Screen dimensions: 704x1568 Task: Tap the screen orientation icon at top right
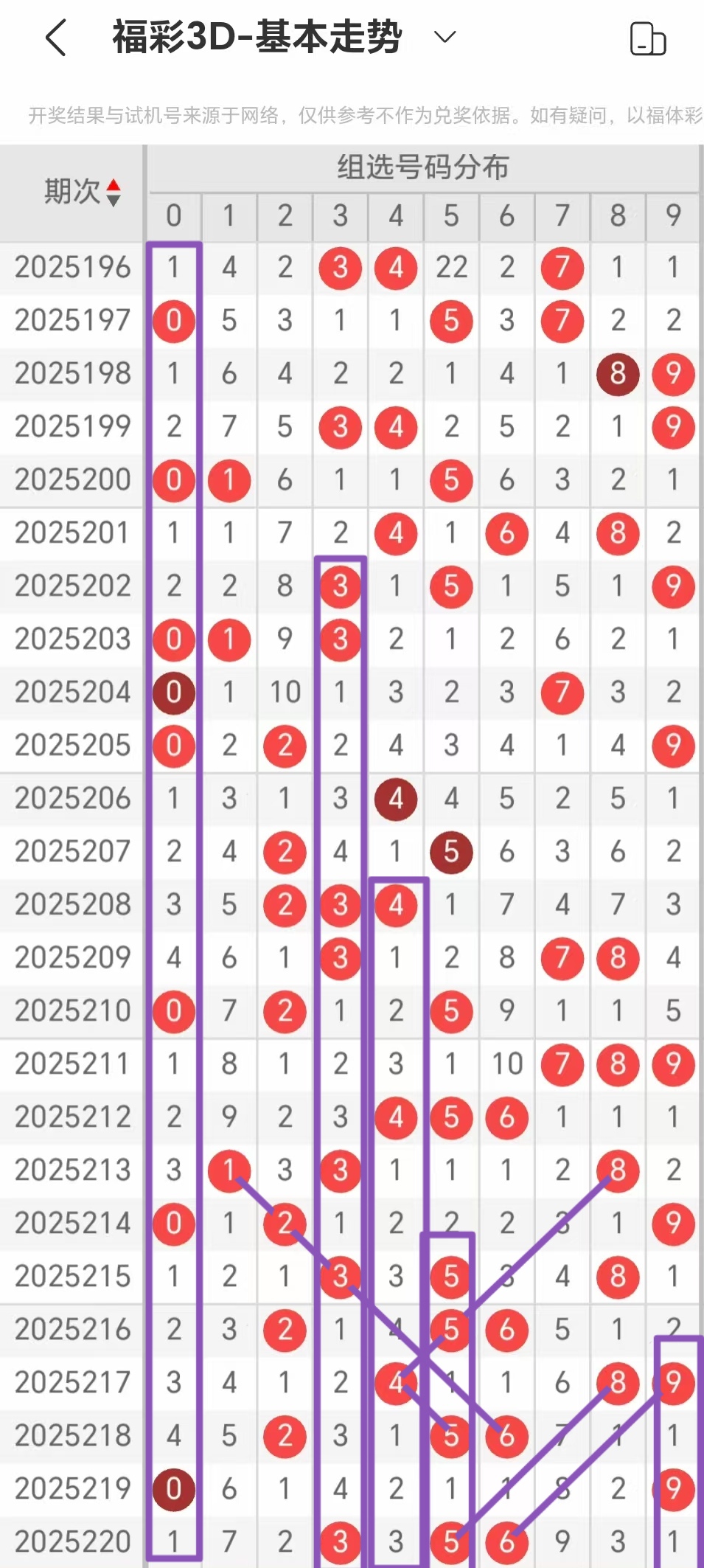(x=647, y=39)
